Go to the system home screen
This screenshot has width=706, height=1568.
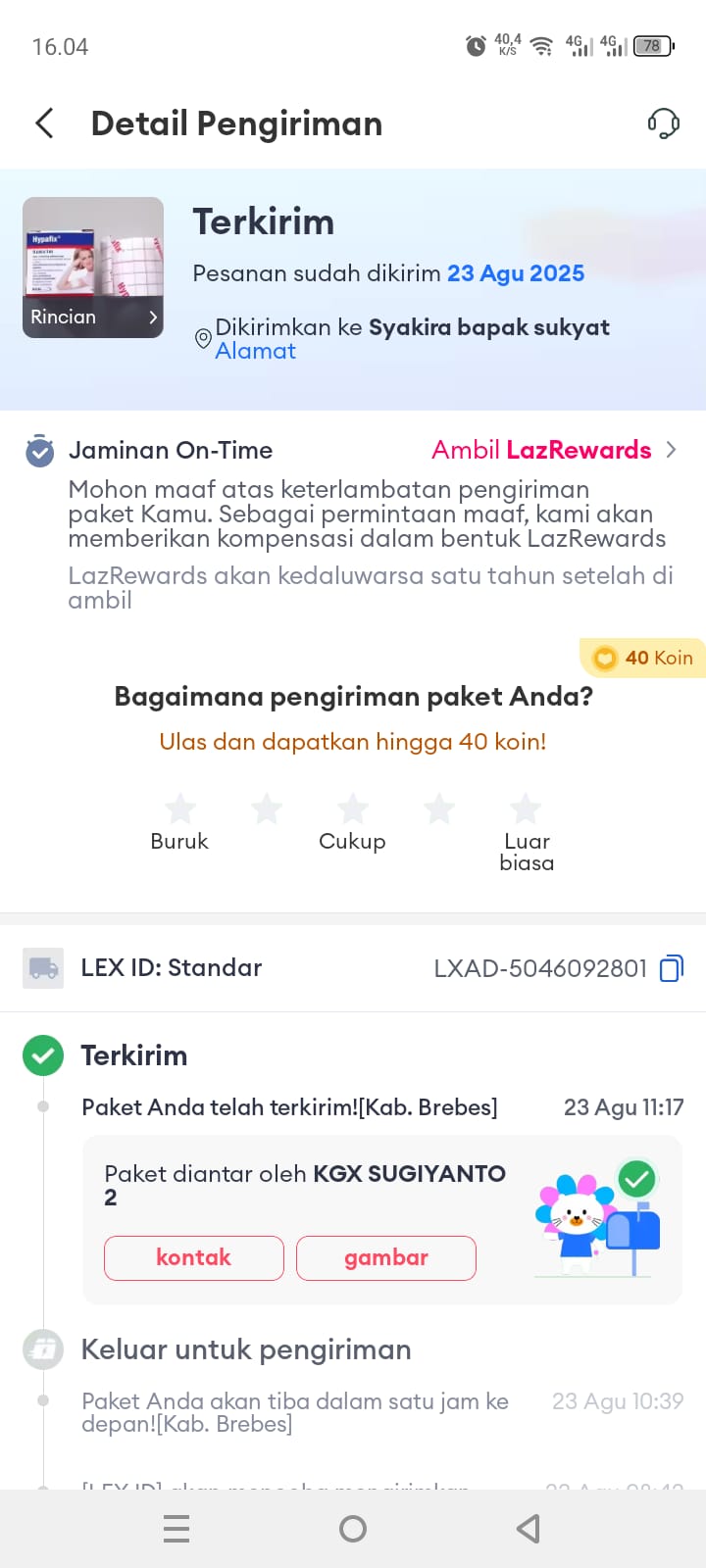point(353,1529)
